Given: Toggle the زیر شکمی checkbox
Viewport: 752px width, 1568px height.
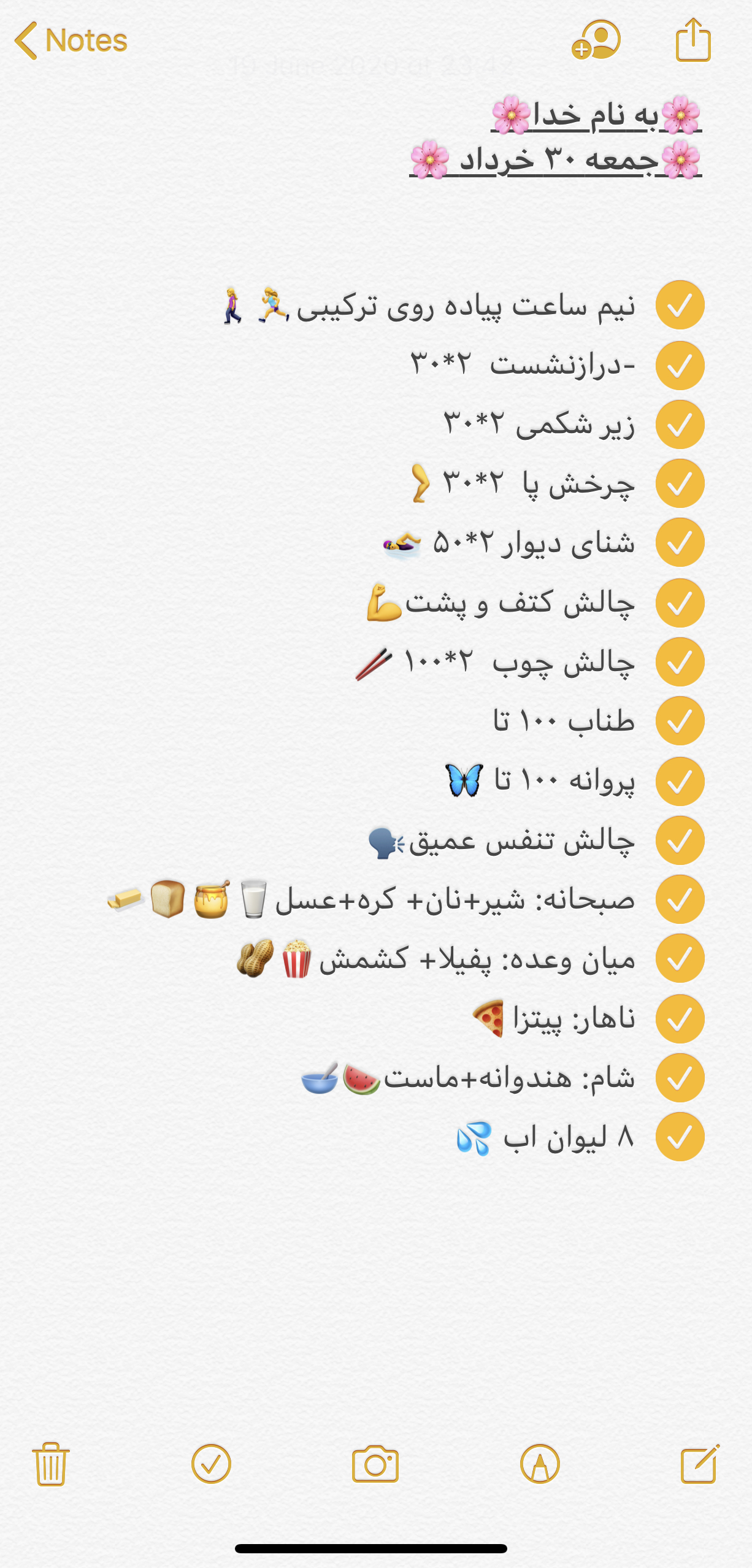Looking at the screenshot, I should pos(680,425).
